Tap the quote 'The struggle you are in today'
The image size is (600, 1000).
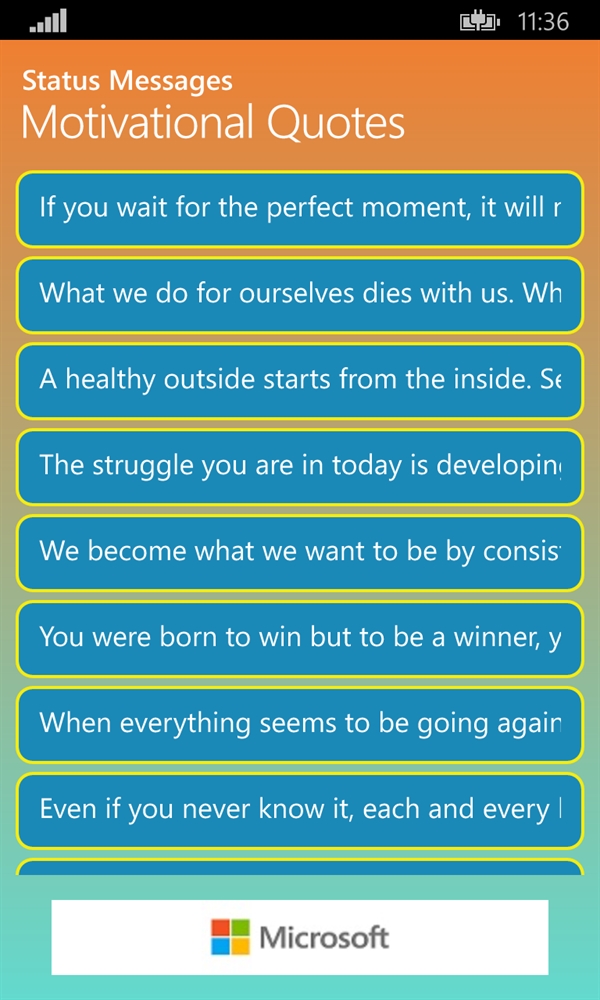pos(299,467)
